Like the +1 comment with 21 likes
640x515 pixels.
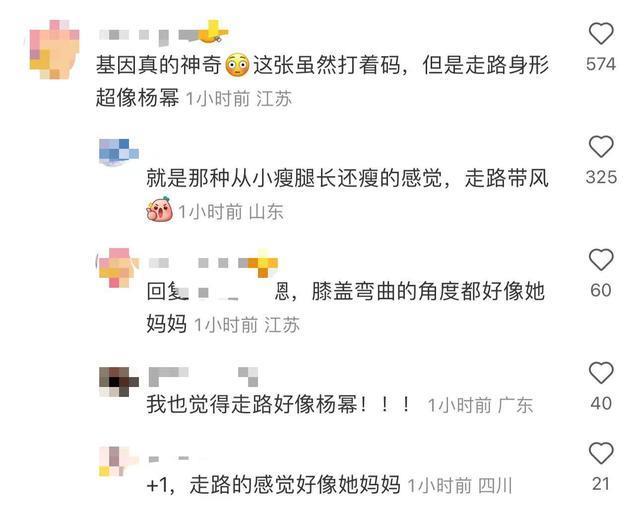click(x=600, y=454)
